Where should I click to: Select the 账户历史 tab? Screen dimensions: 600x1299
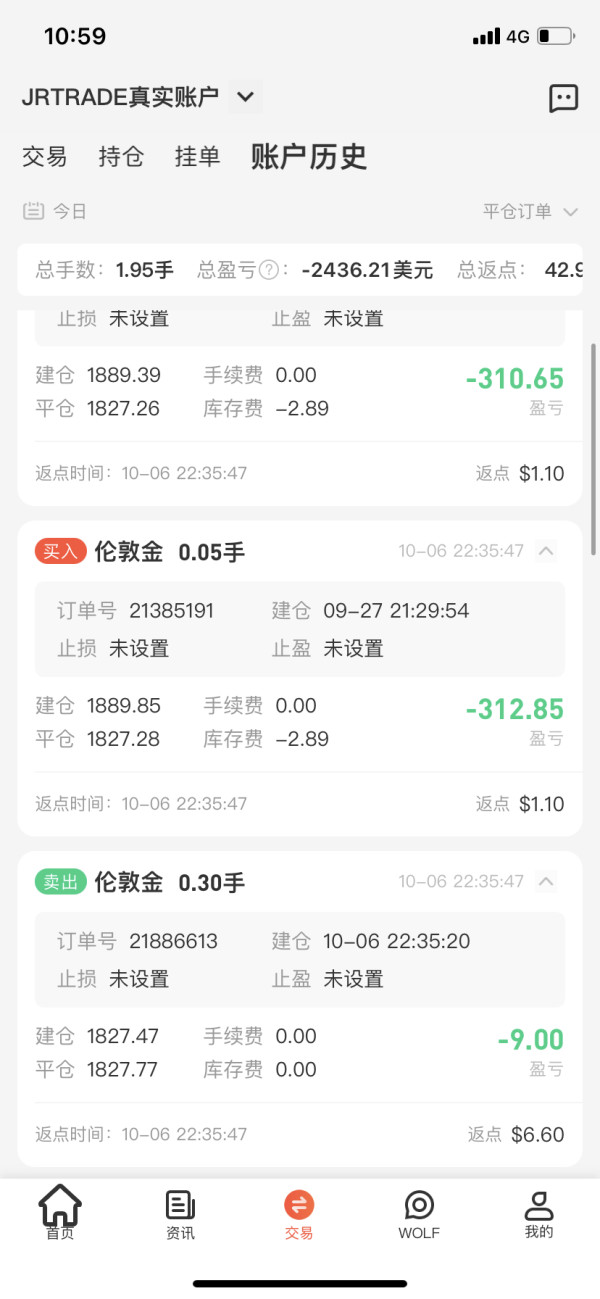(309, 157)
